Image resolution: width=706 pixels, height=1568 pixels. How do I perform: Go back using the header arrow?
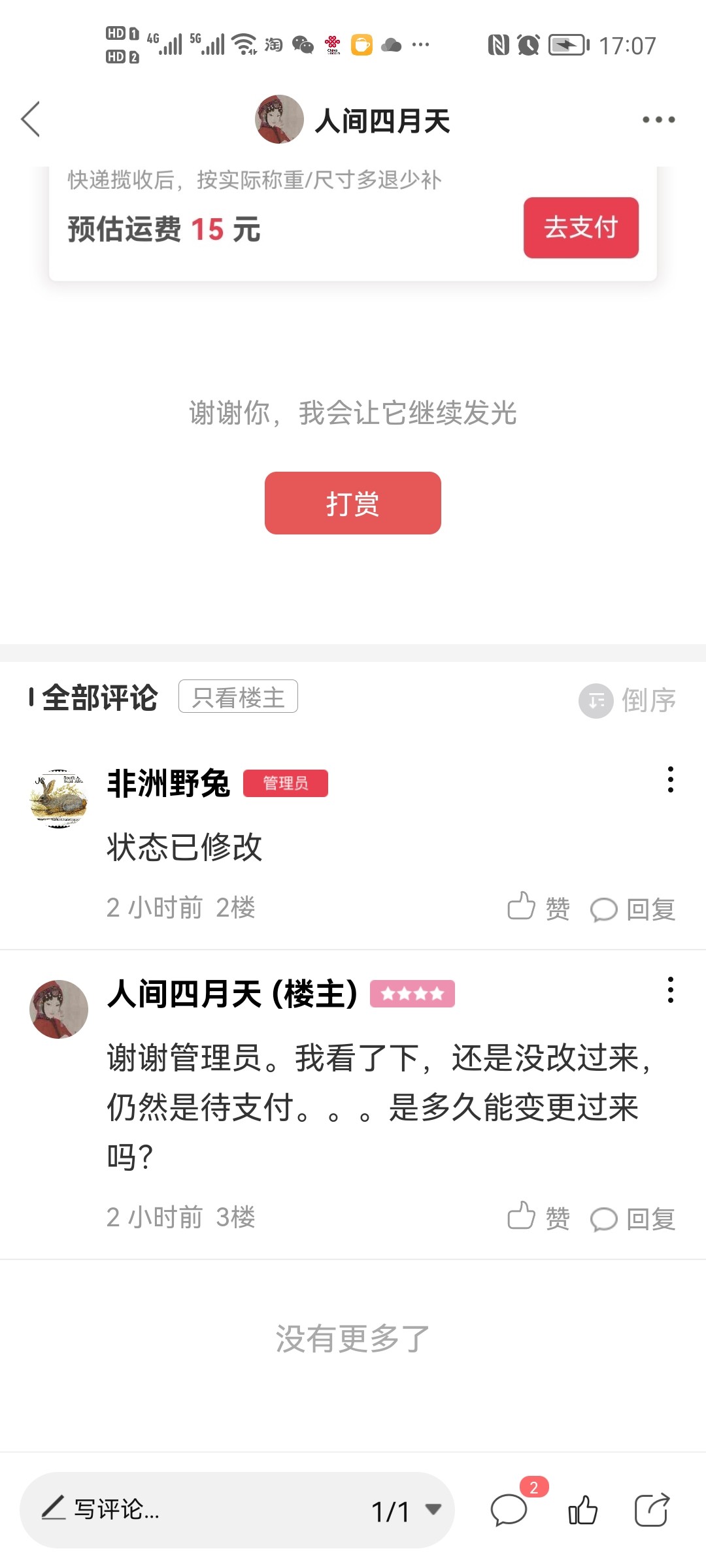[x=31, y=120]
